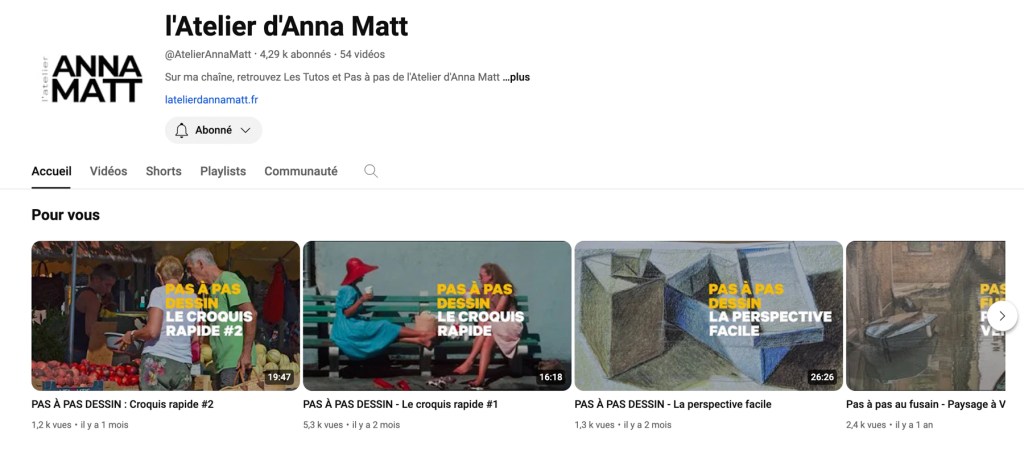Open the channel search icon
1024x459 pixels.
(x=371, y=171)
